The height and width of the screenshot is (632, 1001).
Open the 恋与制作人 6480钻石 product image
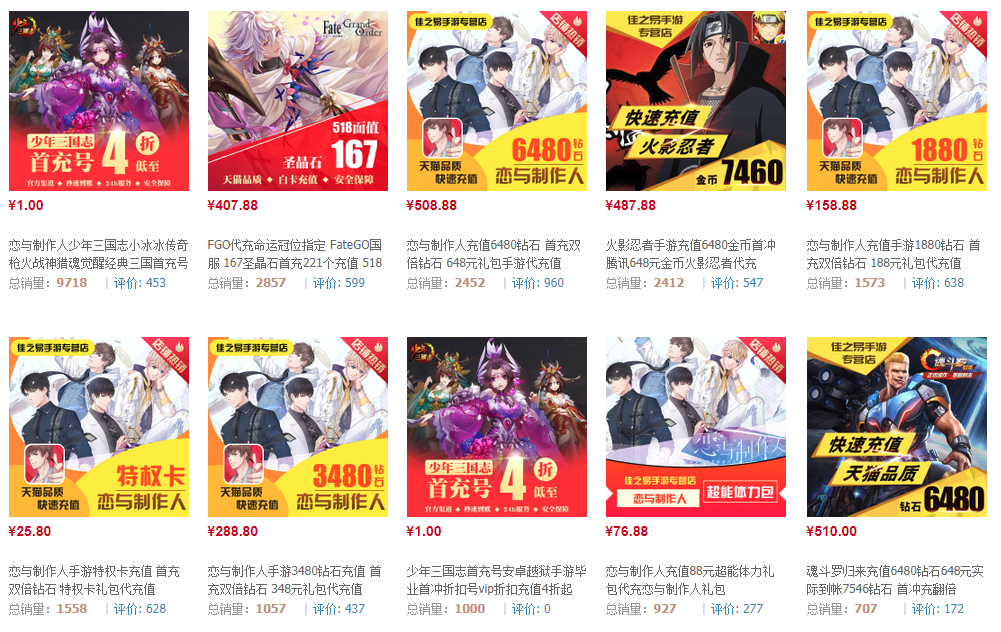click(x=497, y=101)
